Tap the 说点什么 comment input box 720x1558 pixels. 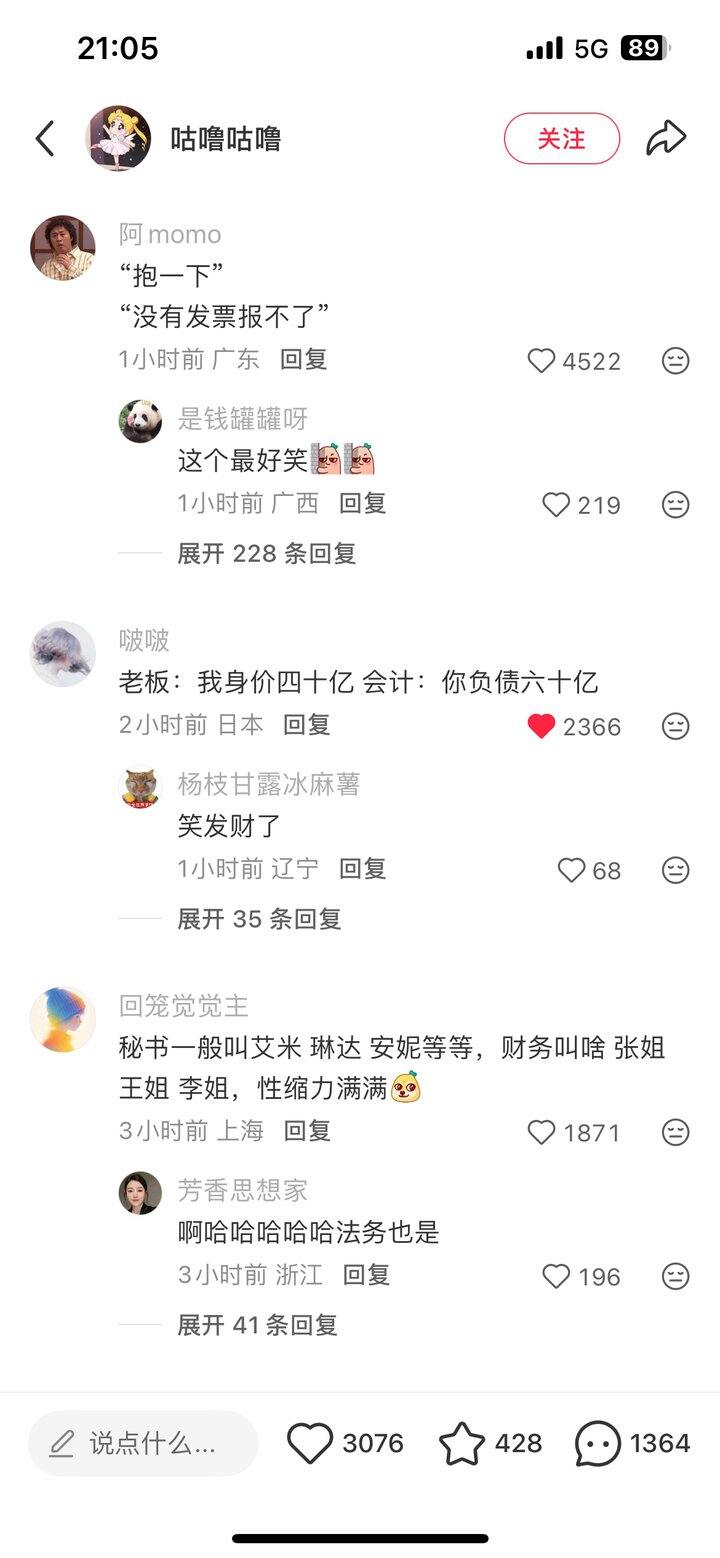(x=143, y=1443)
